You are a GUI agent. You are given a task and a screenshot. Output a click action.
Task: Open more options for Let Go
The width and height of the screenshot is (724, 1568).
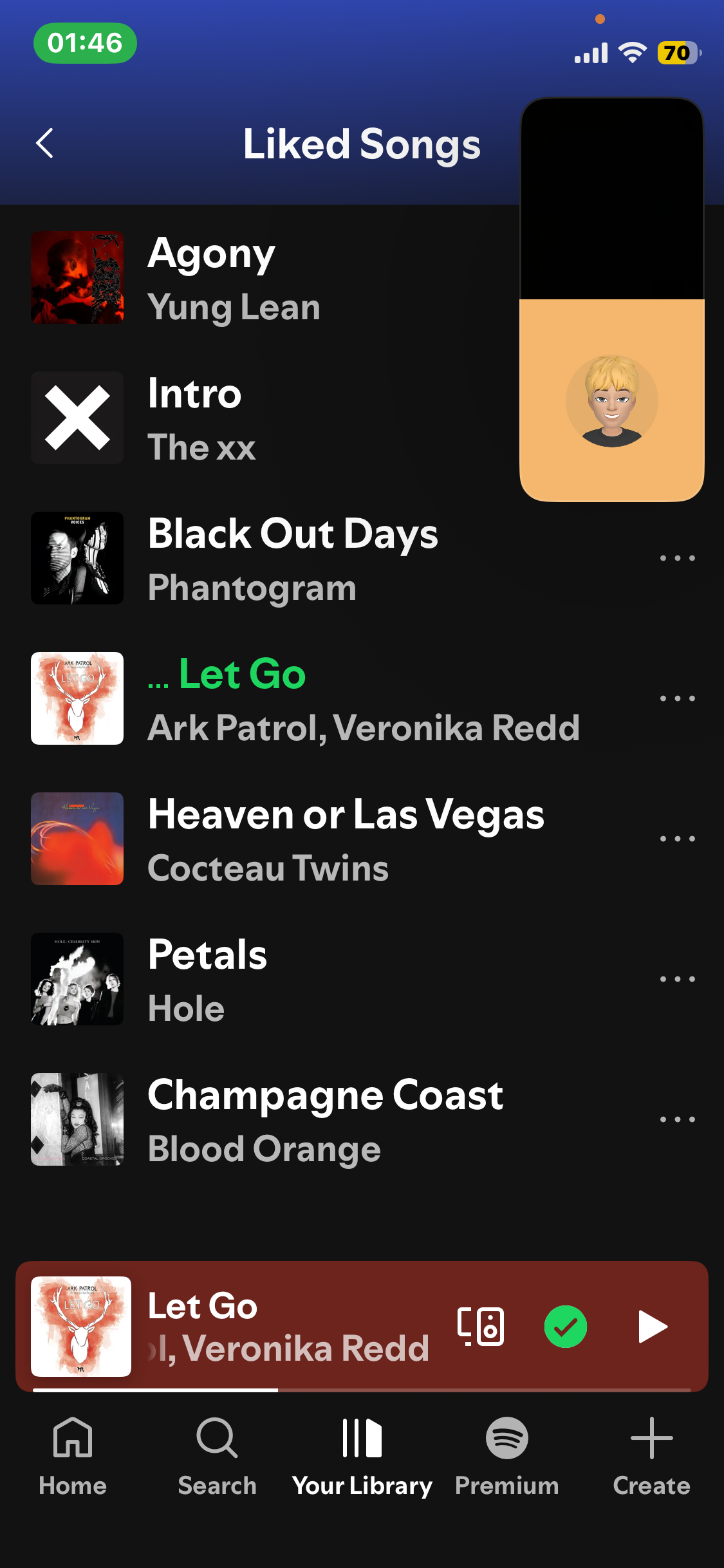pos(678,698)
